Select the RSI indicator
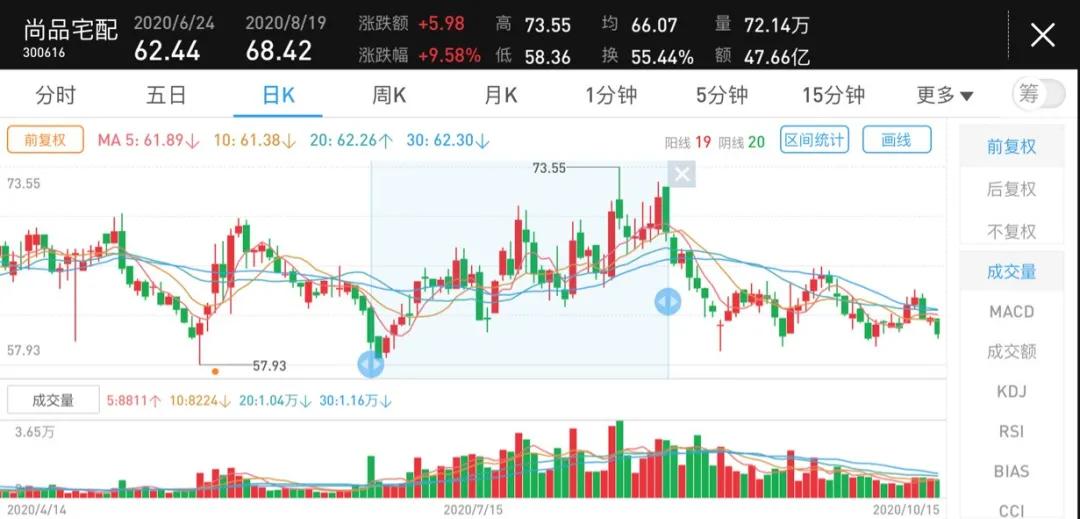Viewport: 1080px width, 519px height. click(x=1011, y=431)
